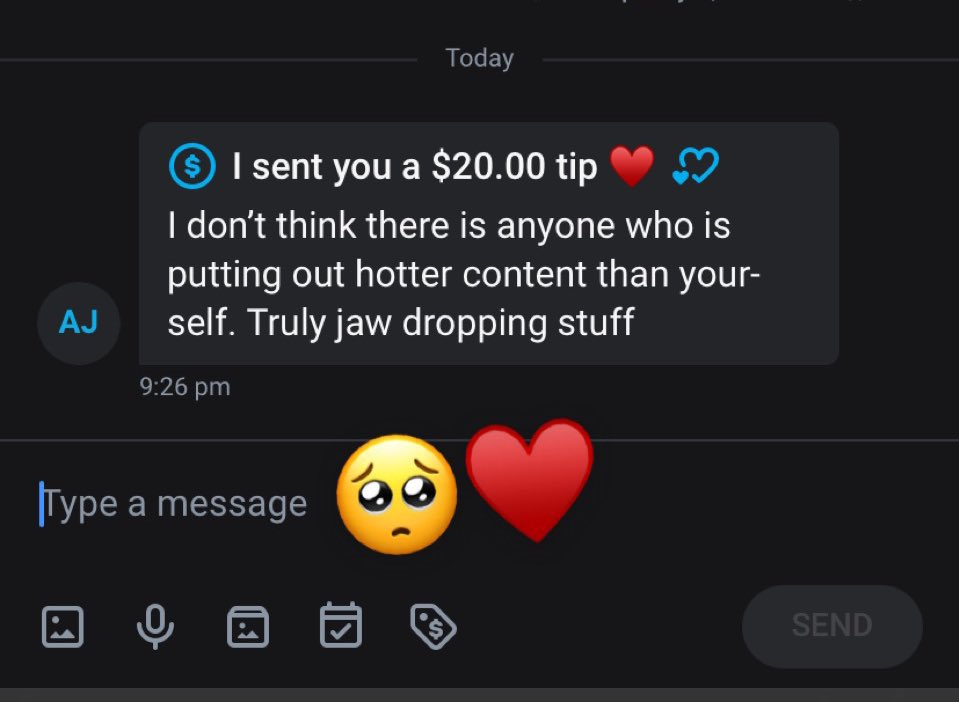959x702 pixels.
Task: Open the media vault icon
Action: tap(247, 627)
